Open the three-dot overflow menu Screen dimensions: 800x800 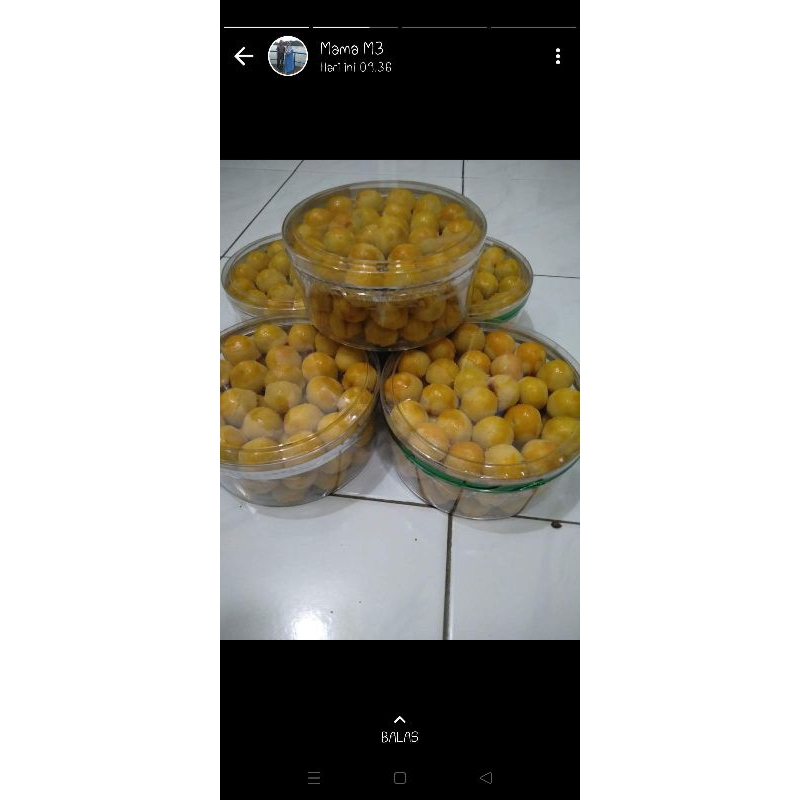[x=557, y=56]
